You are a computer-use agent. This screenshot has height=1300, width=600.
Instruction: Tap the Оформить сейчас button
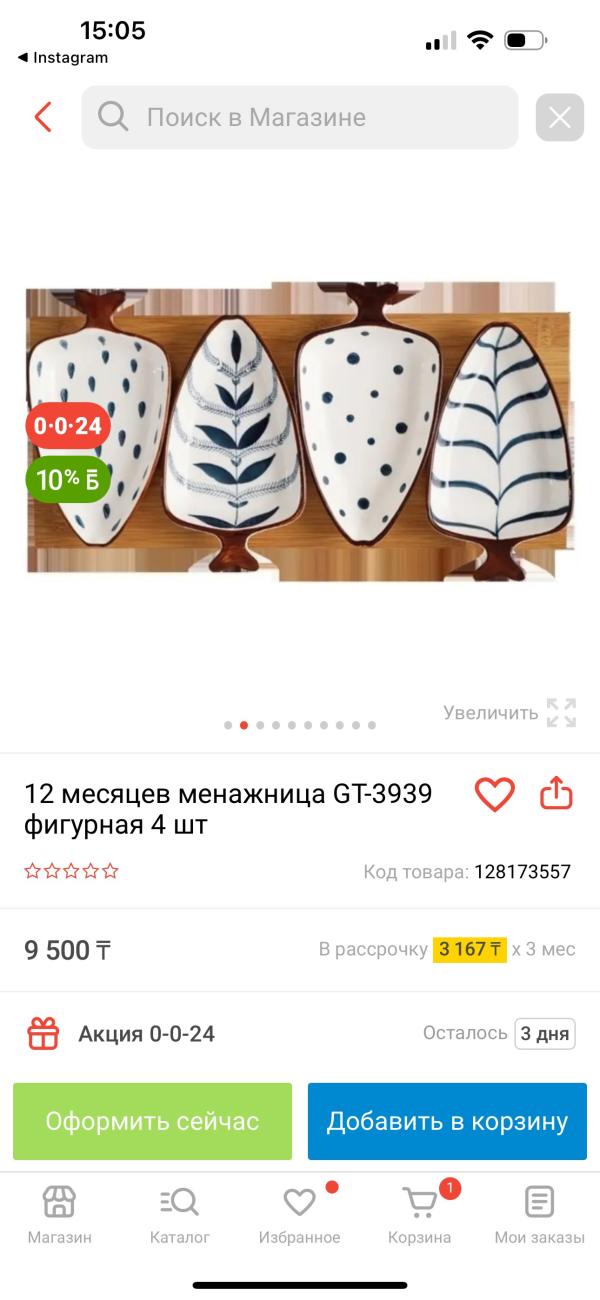click(152, 1121)
